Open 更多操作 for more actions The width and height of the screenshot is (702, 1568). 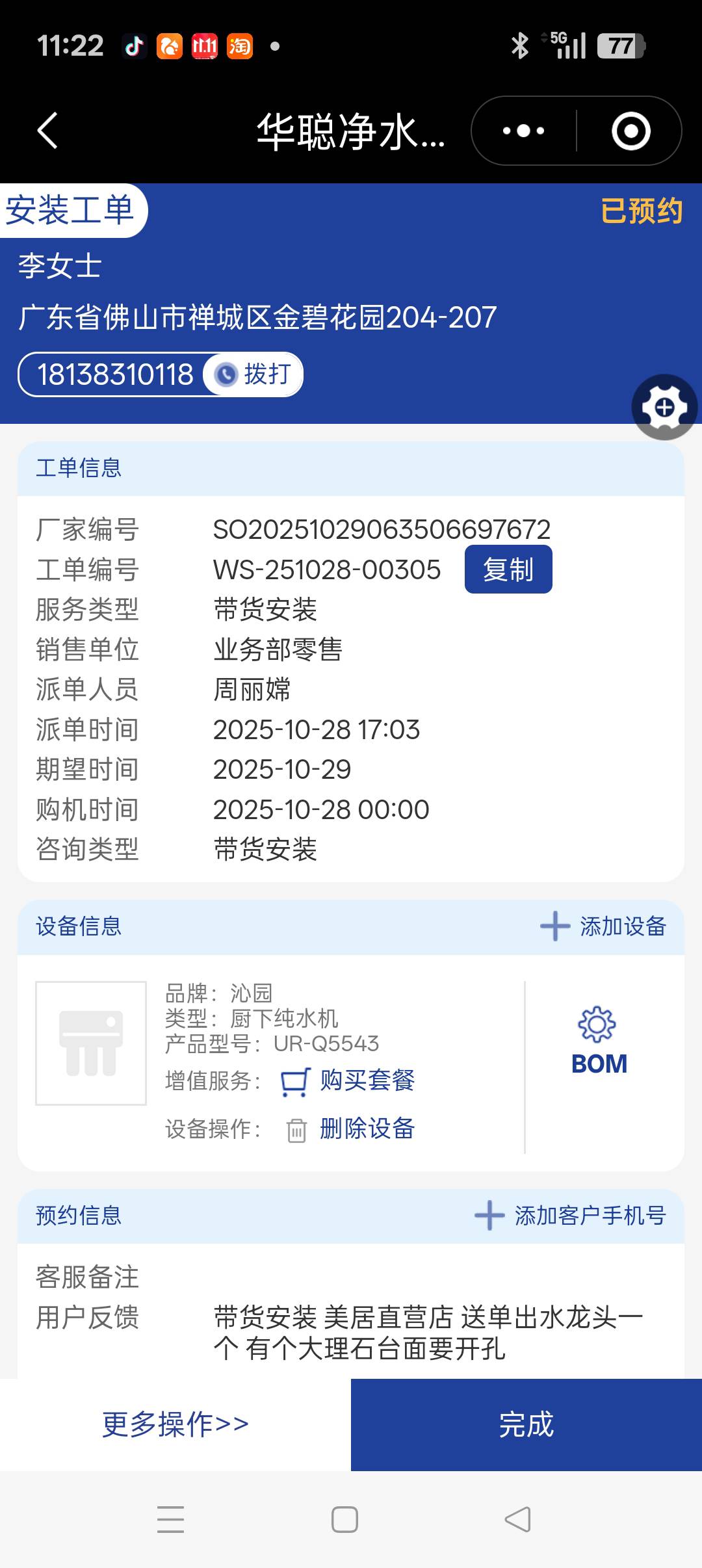175,1424
